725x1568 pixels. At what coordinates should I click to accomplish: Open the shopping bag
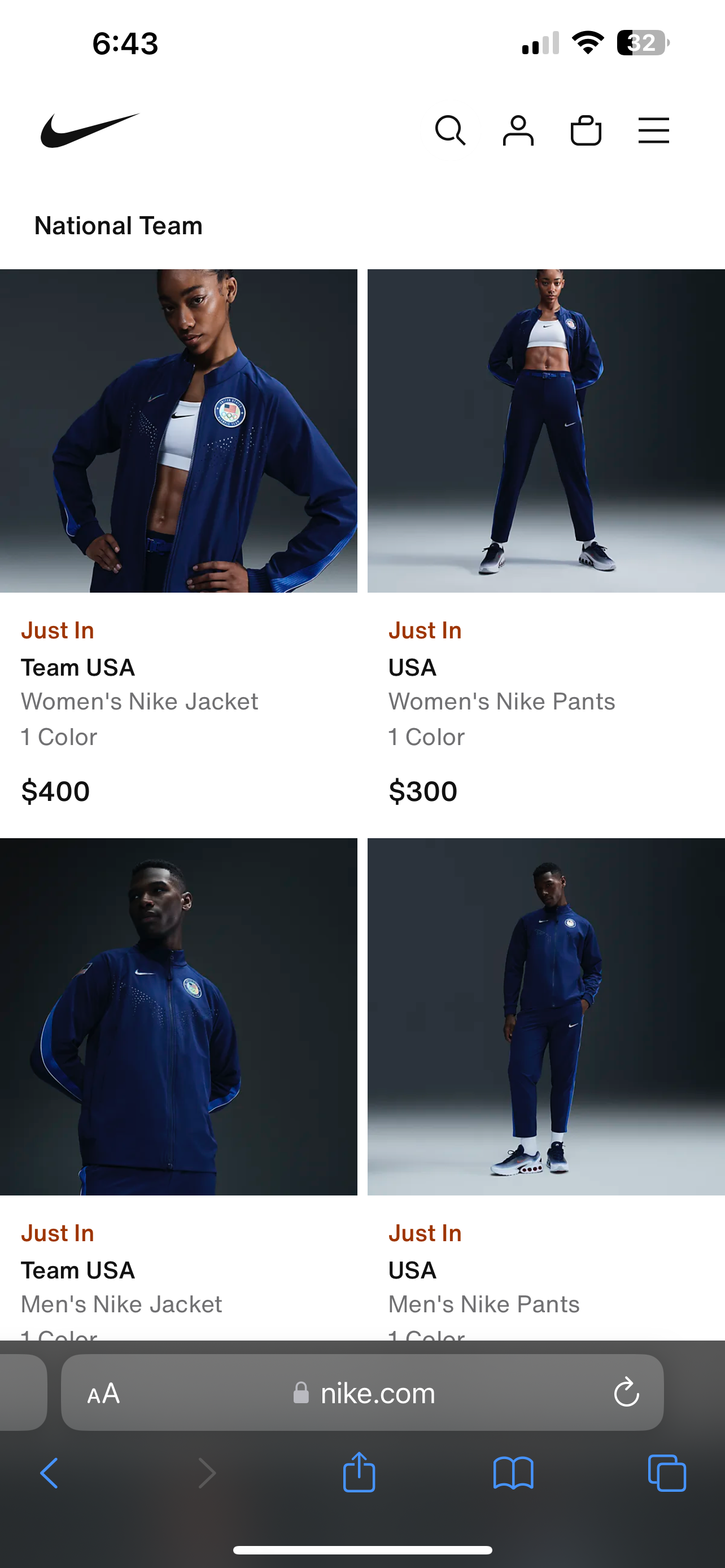pos(586,130)
